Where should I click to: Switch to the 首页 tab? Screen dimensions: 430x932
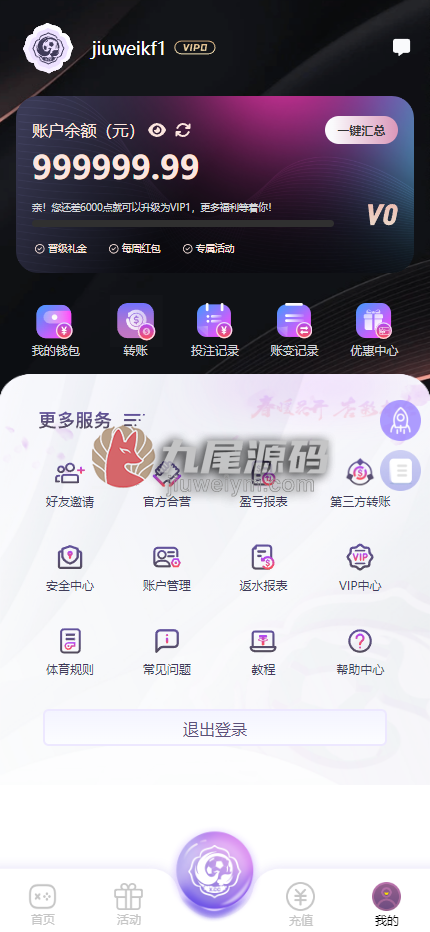(43, 905)
